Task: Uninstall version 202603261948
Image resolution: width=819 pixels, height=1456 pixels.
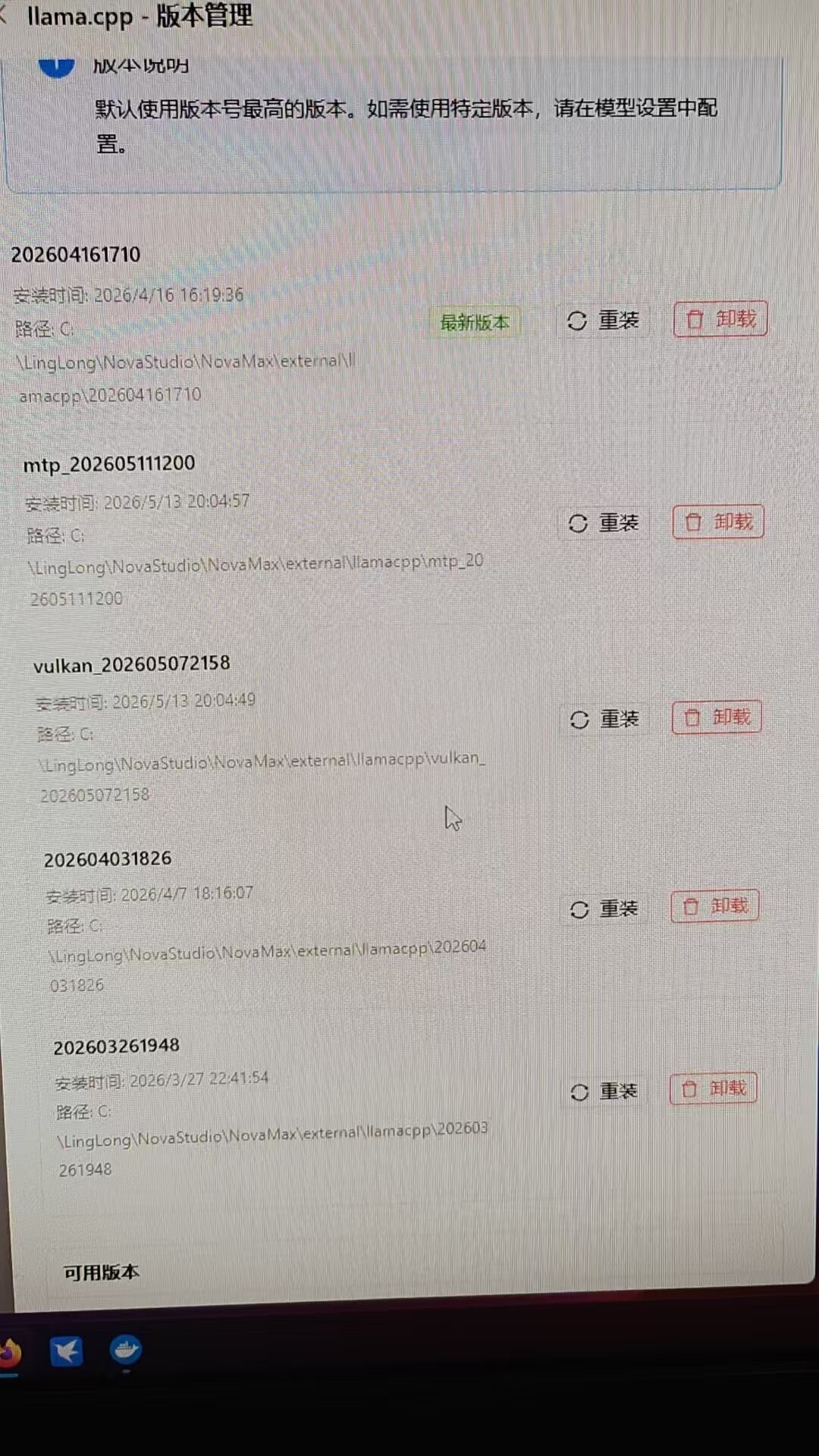Action: 714,1089
